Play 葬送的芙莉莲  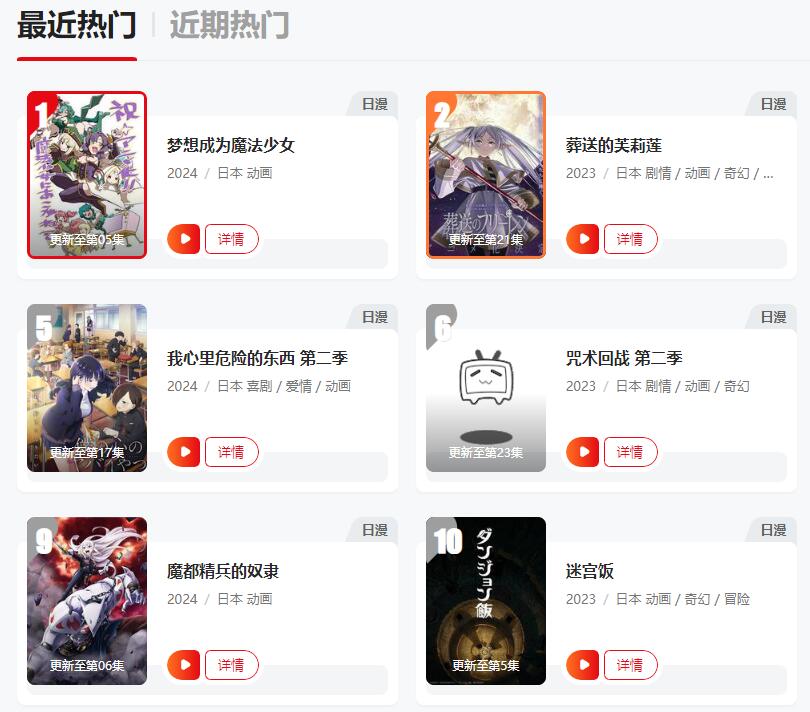[582, 239]
